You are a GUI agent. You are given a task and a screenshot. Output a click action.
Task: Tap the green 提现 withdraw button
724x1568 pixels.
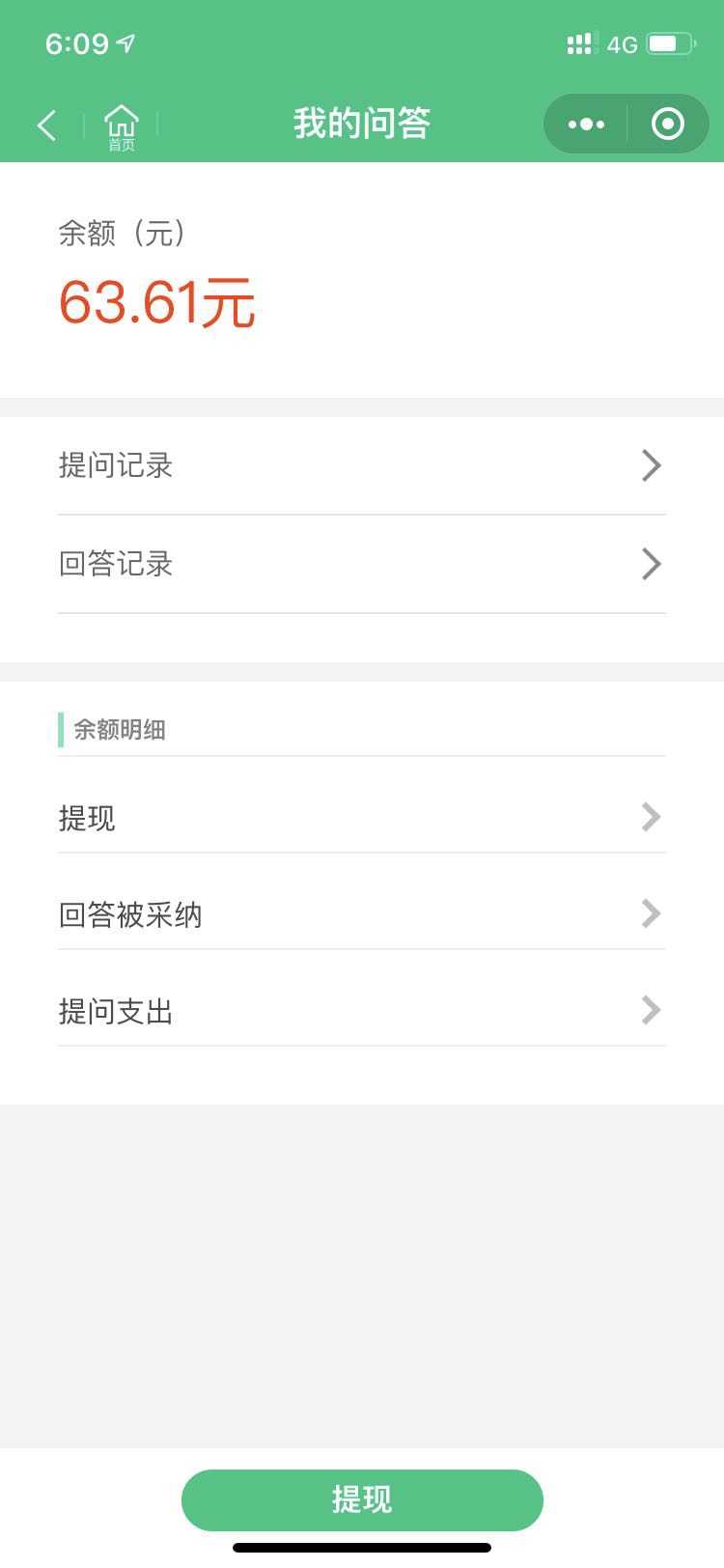coord(362,1499)
